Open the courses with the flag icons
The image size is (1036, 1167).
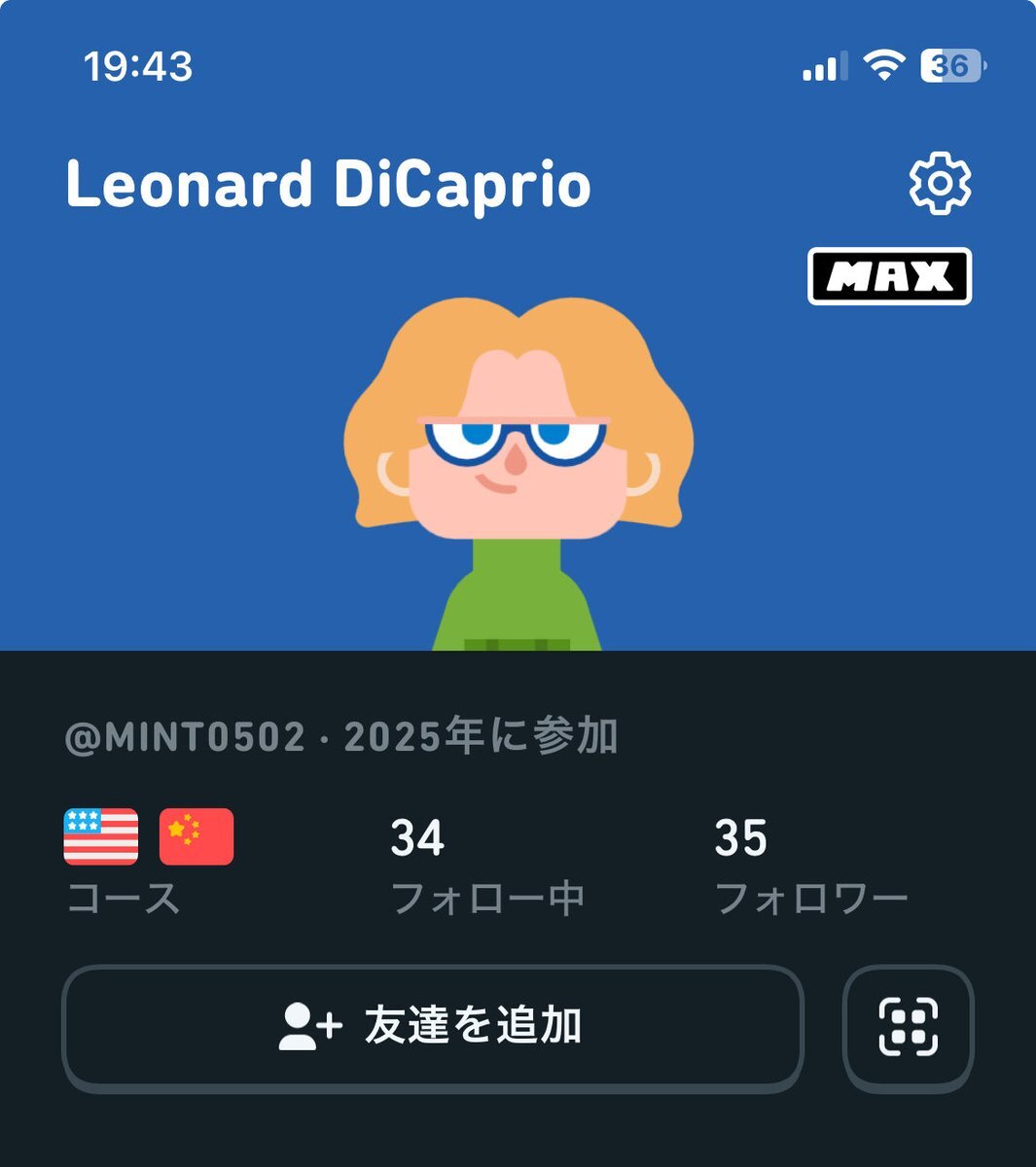click(x=149, y=861)
